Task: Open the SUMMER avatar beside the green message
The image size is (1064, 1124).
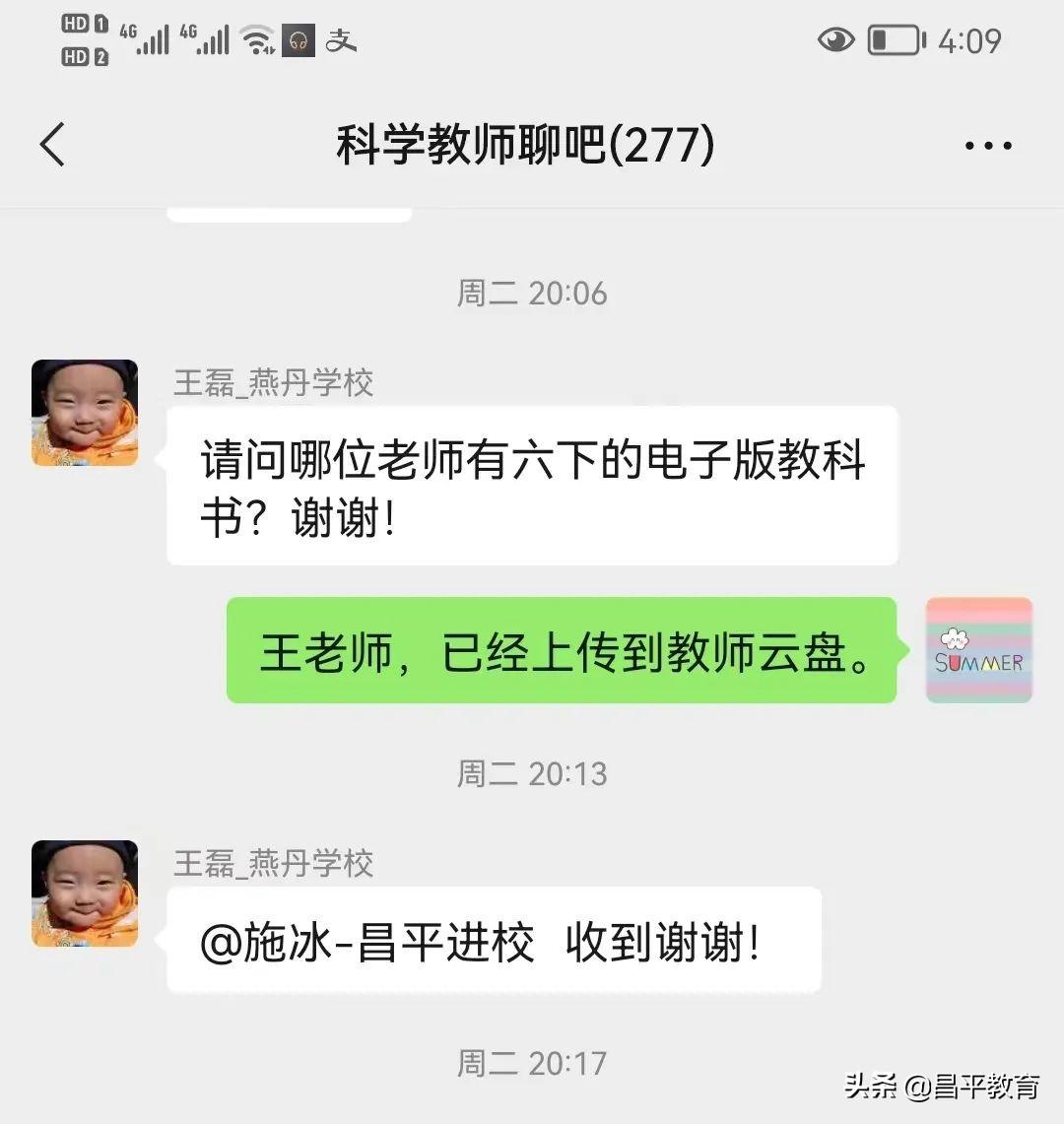Action: point(978,650)
